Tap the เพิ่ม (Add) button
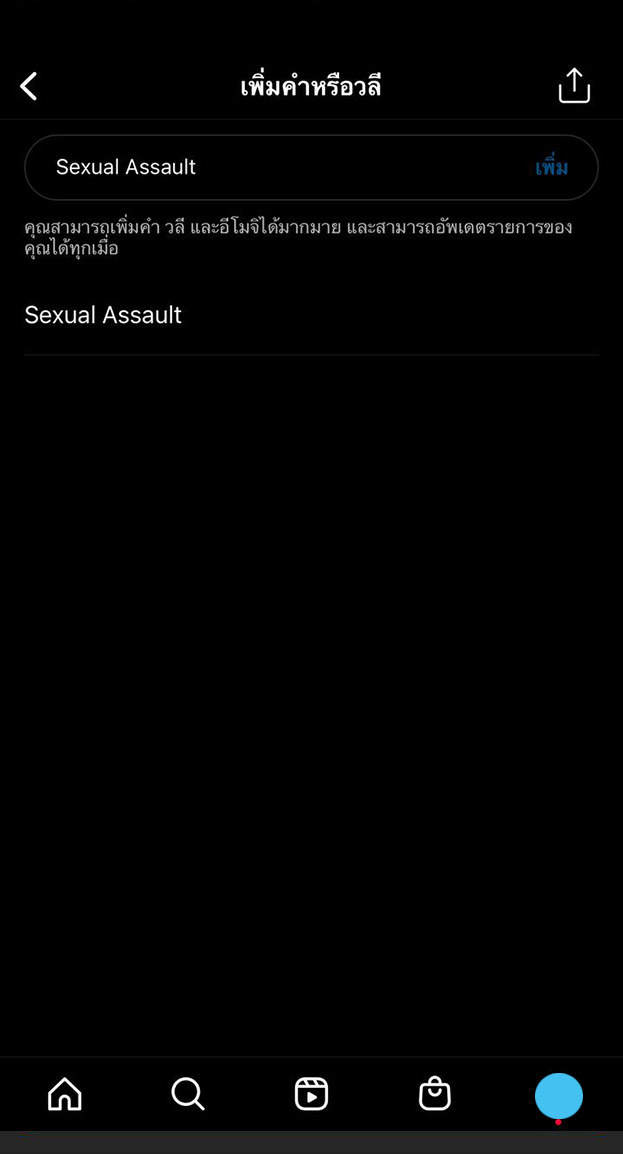The width and height of the screenshot is (623, 1154). (551, 167)
